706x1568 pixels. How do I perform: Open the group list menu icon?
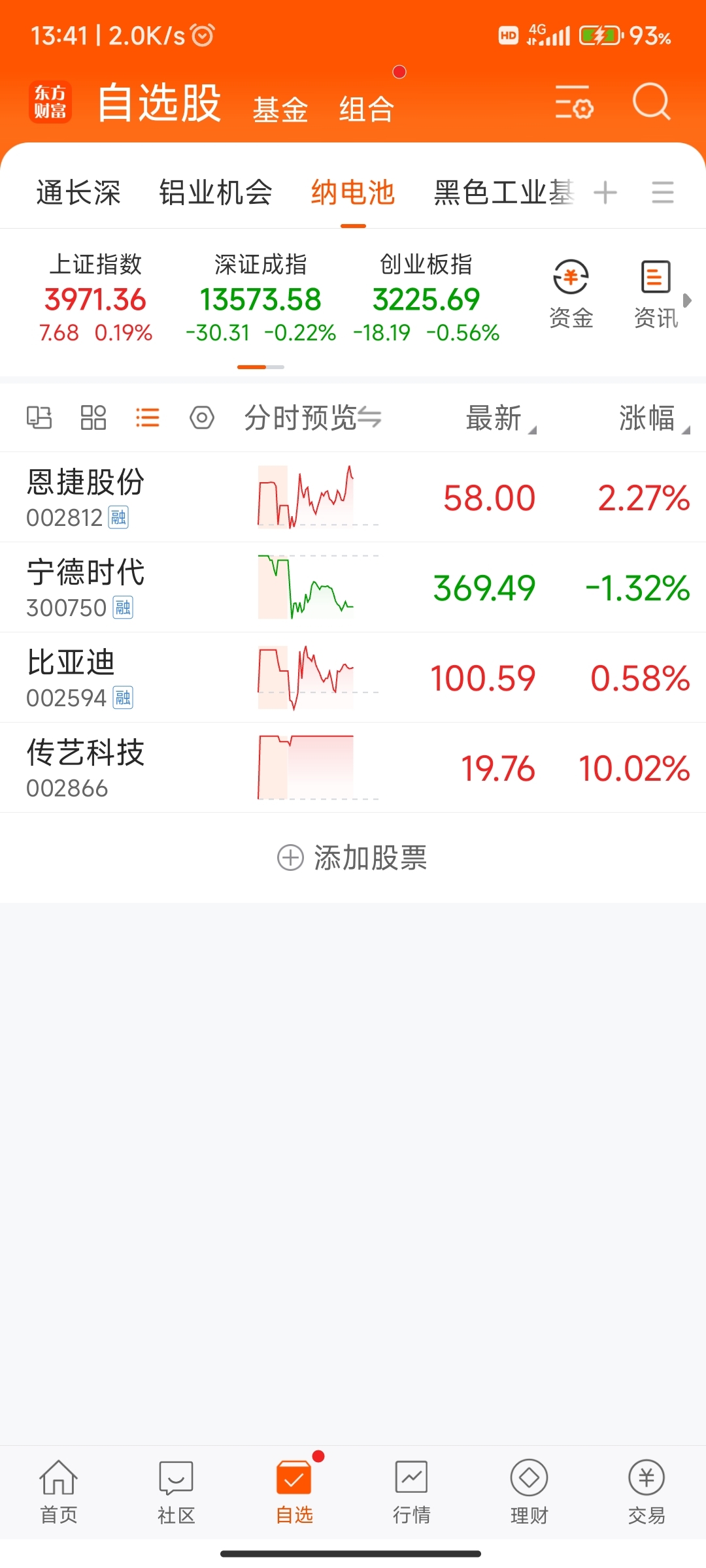(x=663, y=193)
